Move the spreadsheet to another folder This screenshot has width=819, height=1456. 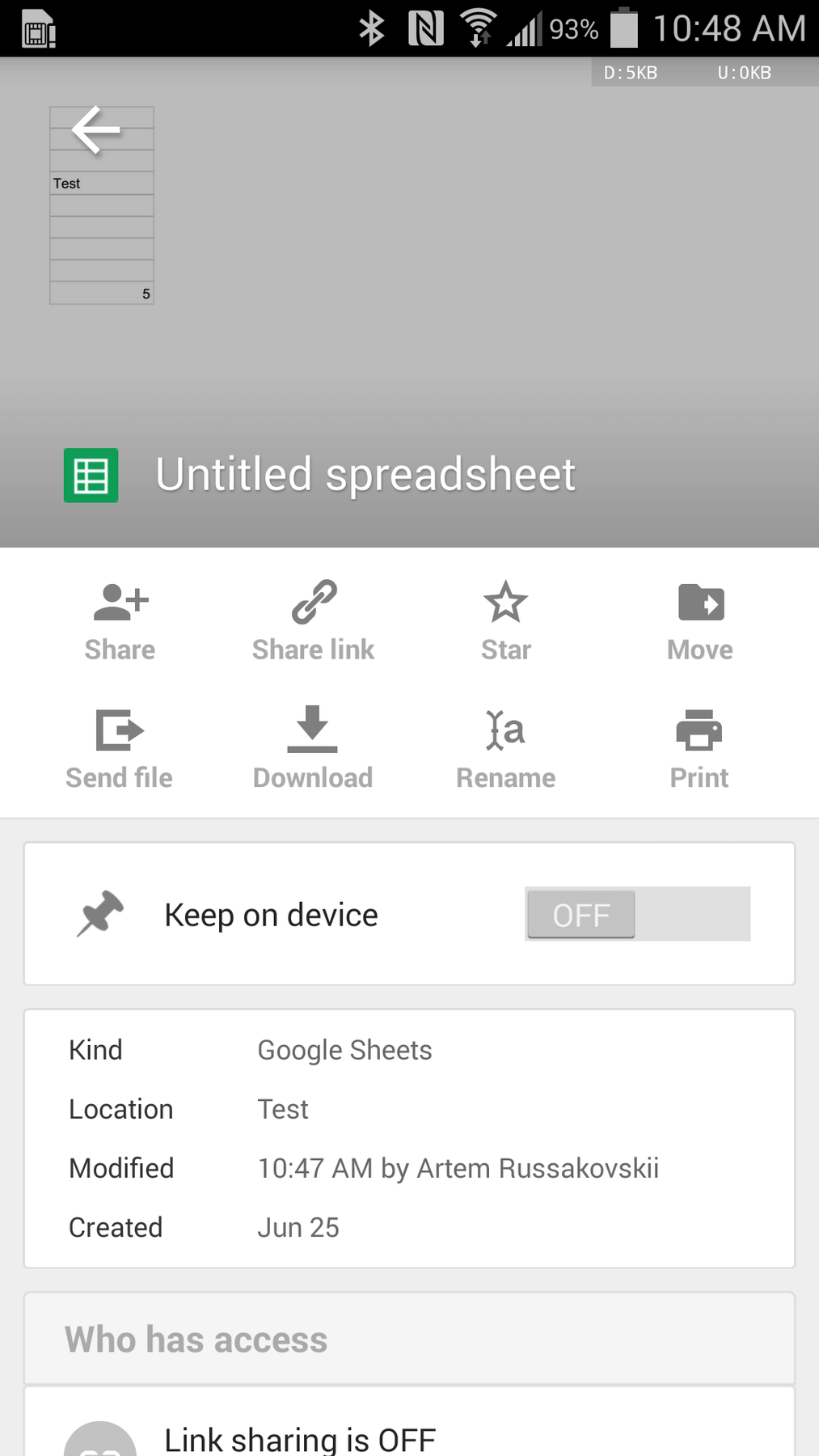tap(700, 621)
